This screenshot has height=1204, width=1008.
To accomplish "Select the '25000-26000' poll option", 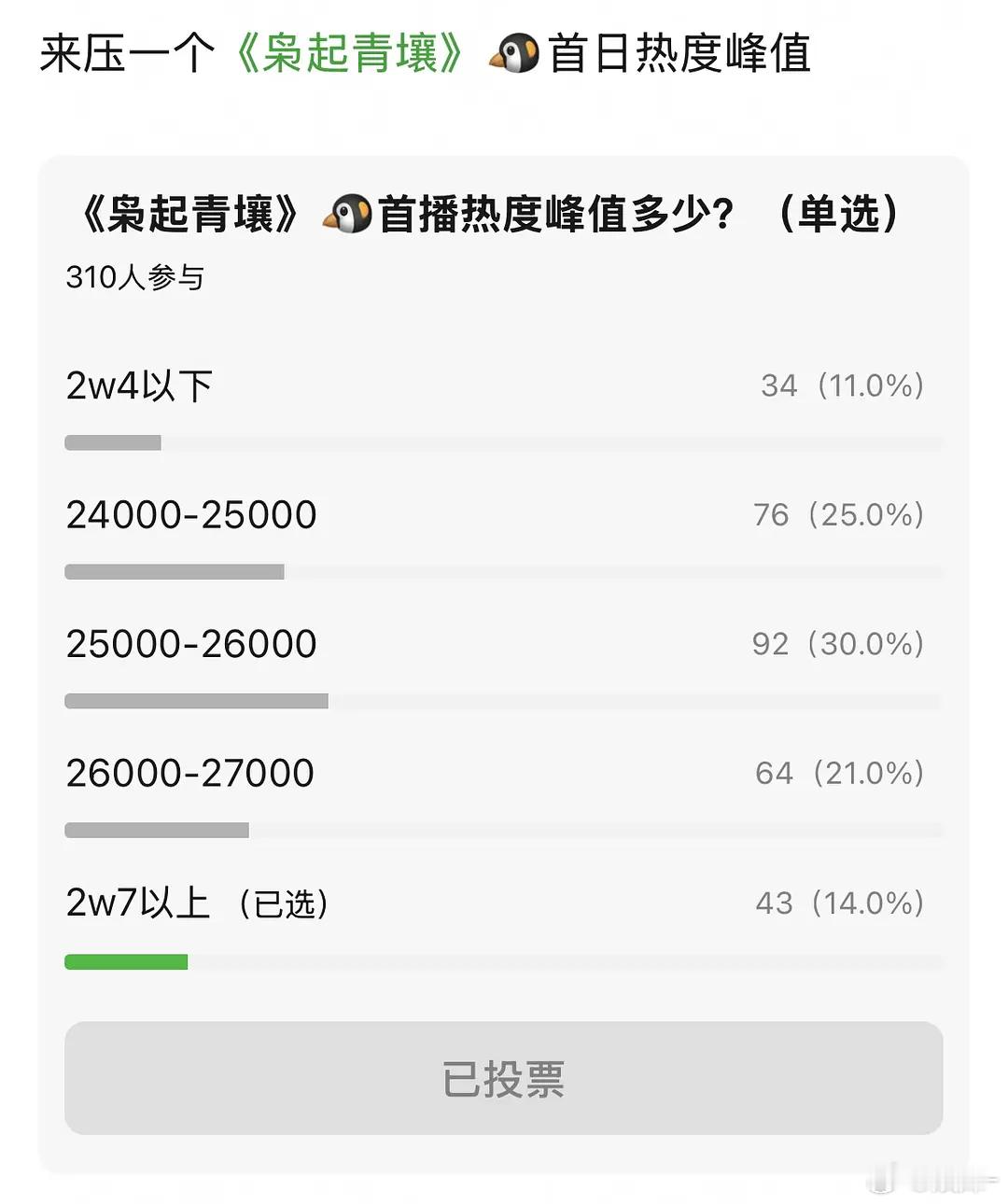I will (191, 643).
